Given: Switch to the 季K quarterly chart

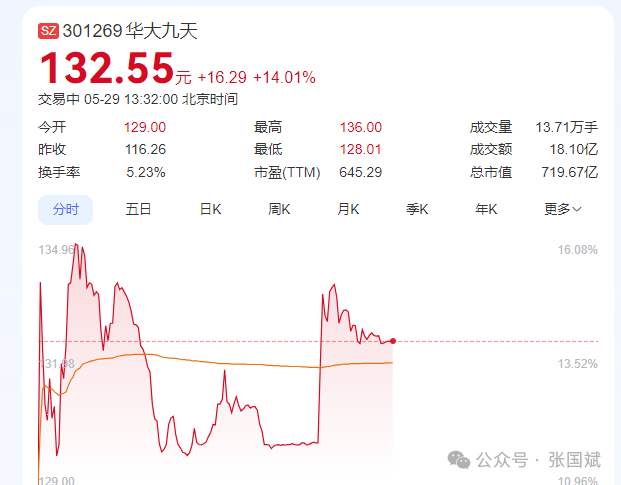Looking at the screenshot, I should coord(417,209).
